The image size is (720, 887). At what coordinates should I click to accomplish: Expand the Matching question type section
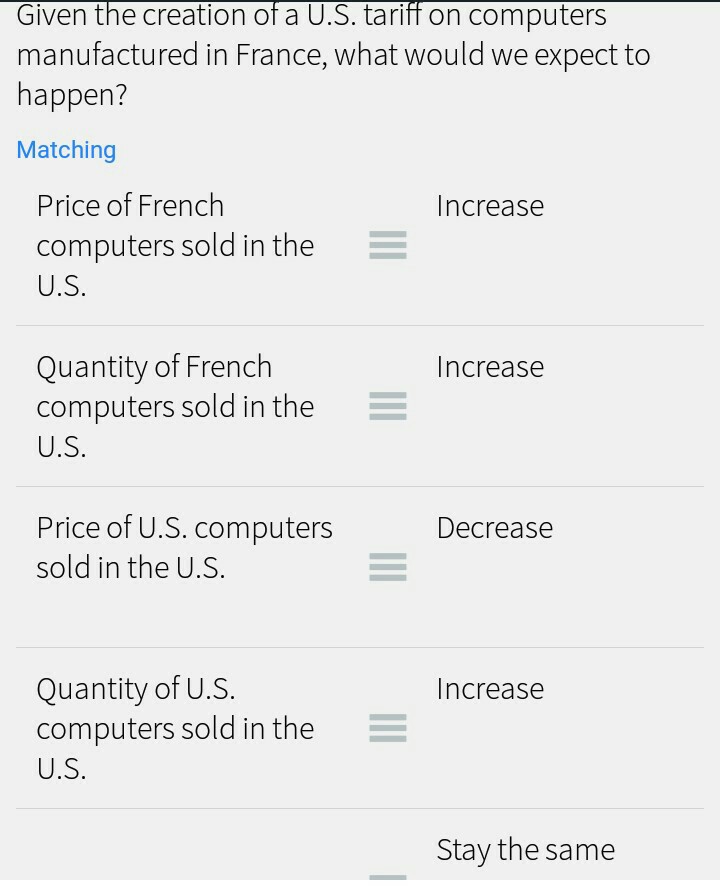tap(66, 150)
